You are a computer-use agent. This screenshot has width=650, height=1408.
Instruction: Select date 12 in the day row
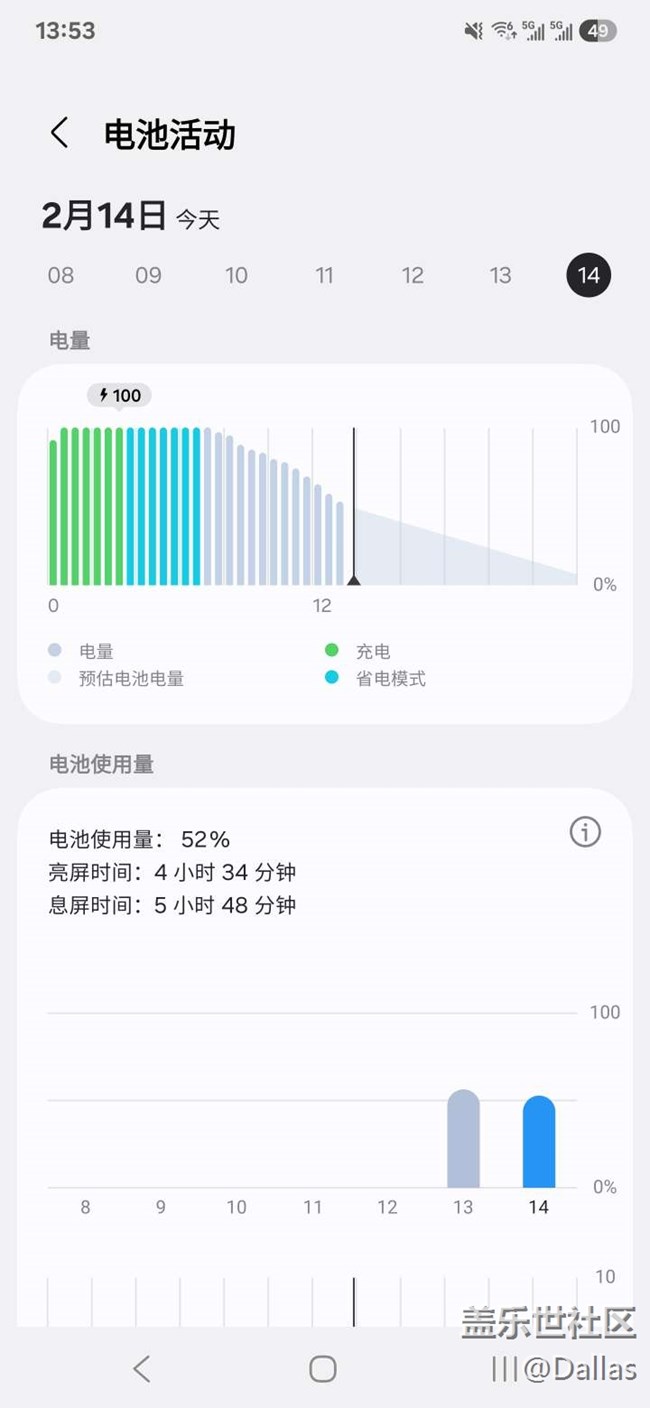(x=413, y=275)
